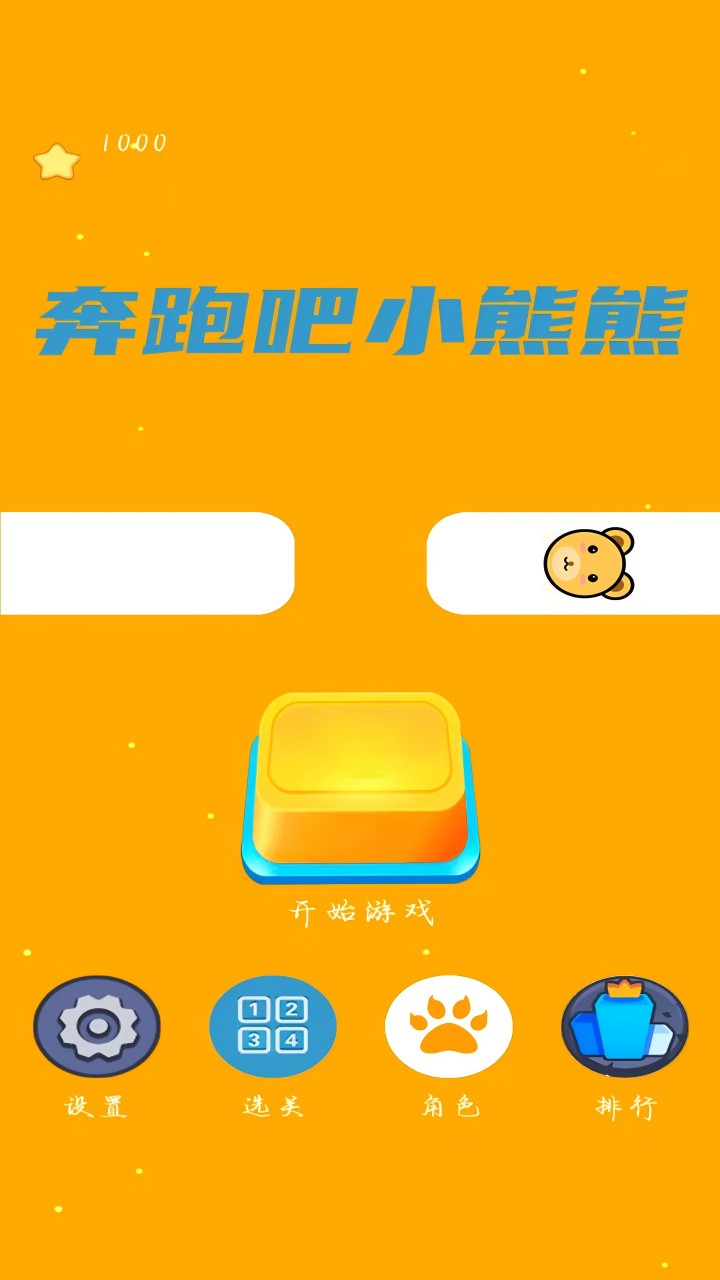View the 排行 leaderboard

tap(625, 1026)
